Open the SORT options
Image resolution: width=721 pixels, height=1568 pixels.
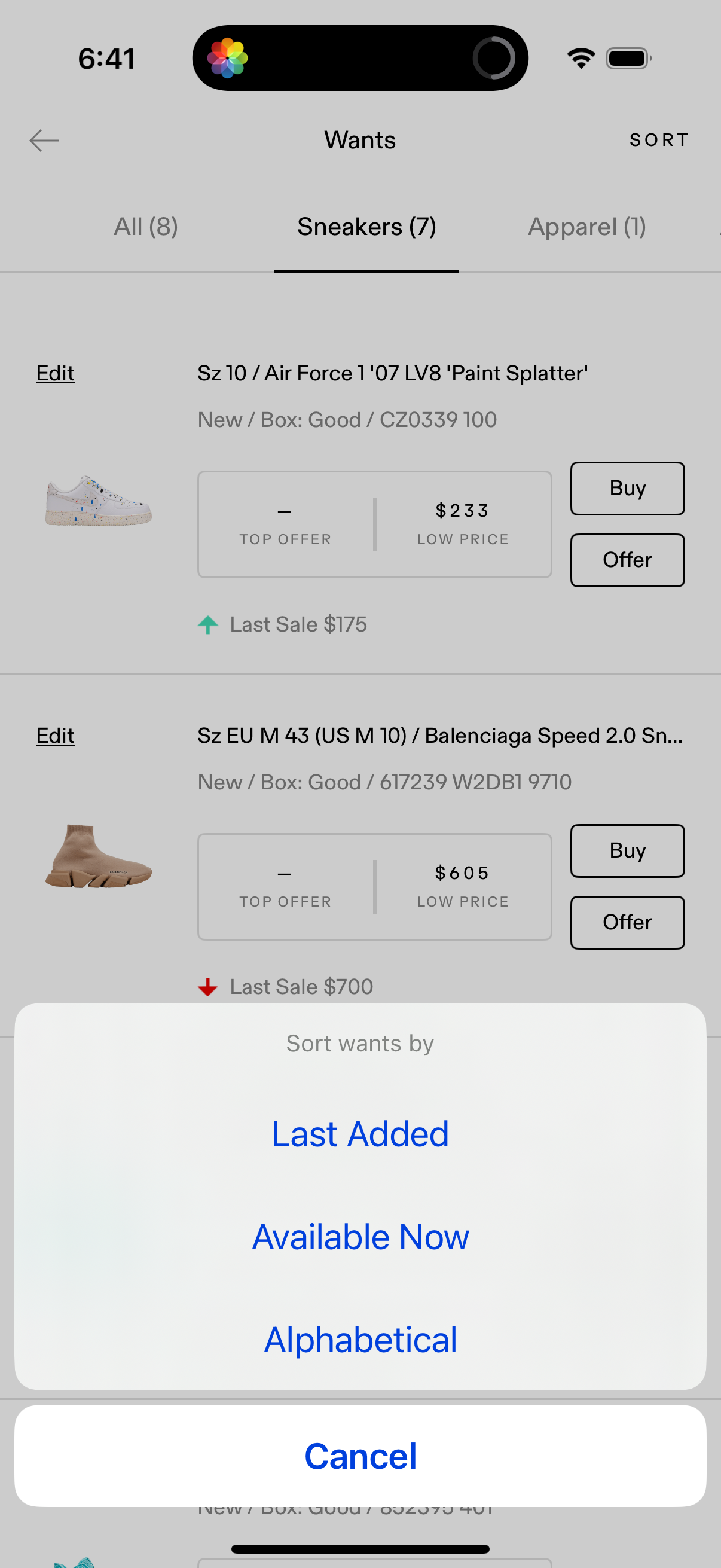[659, 139]
